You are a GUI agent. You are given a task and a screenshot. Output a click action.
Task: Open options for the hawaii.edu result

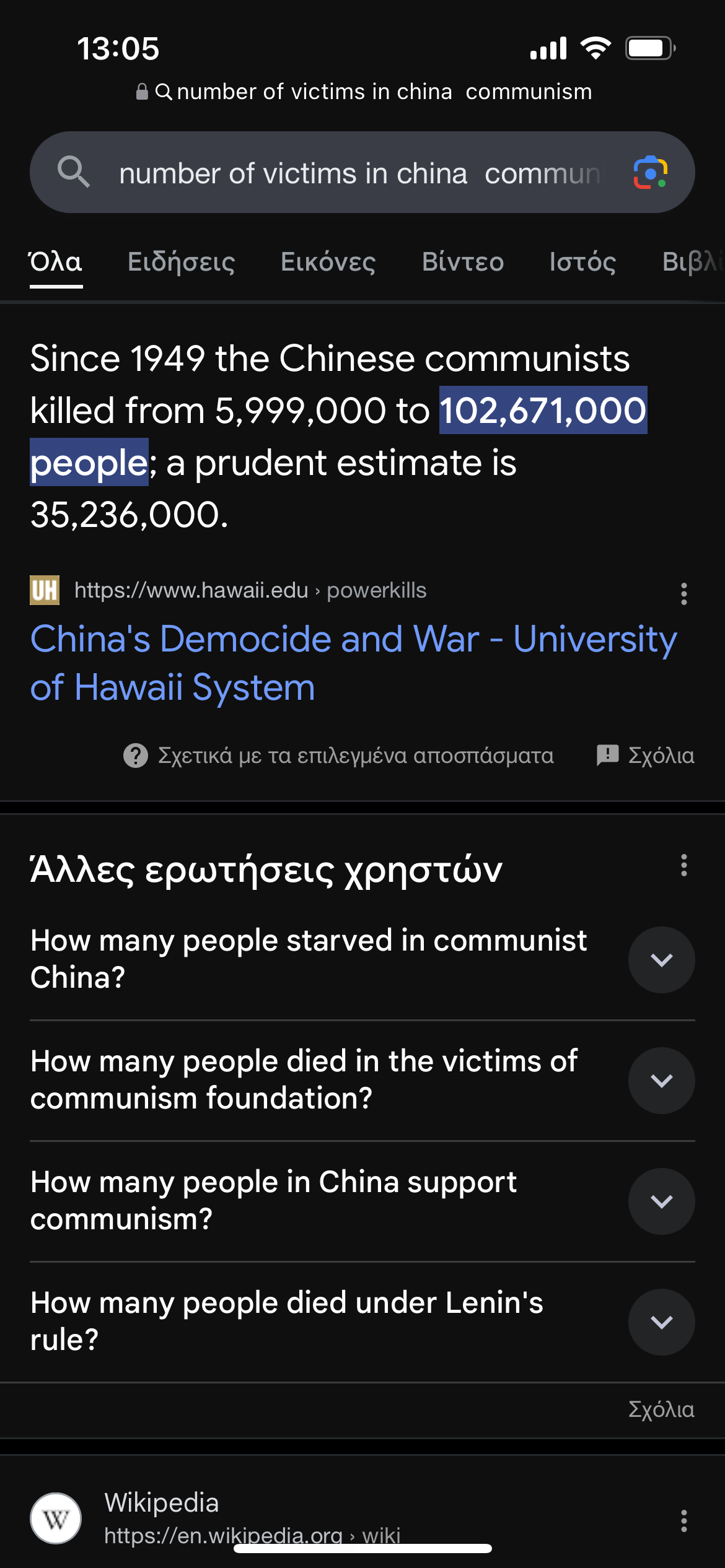(683, 593)
